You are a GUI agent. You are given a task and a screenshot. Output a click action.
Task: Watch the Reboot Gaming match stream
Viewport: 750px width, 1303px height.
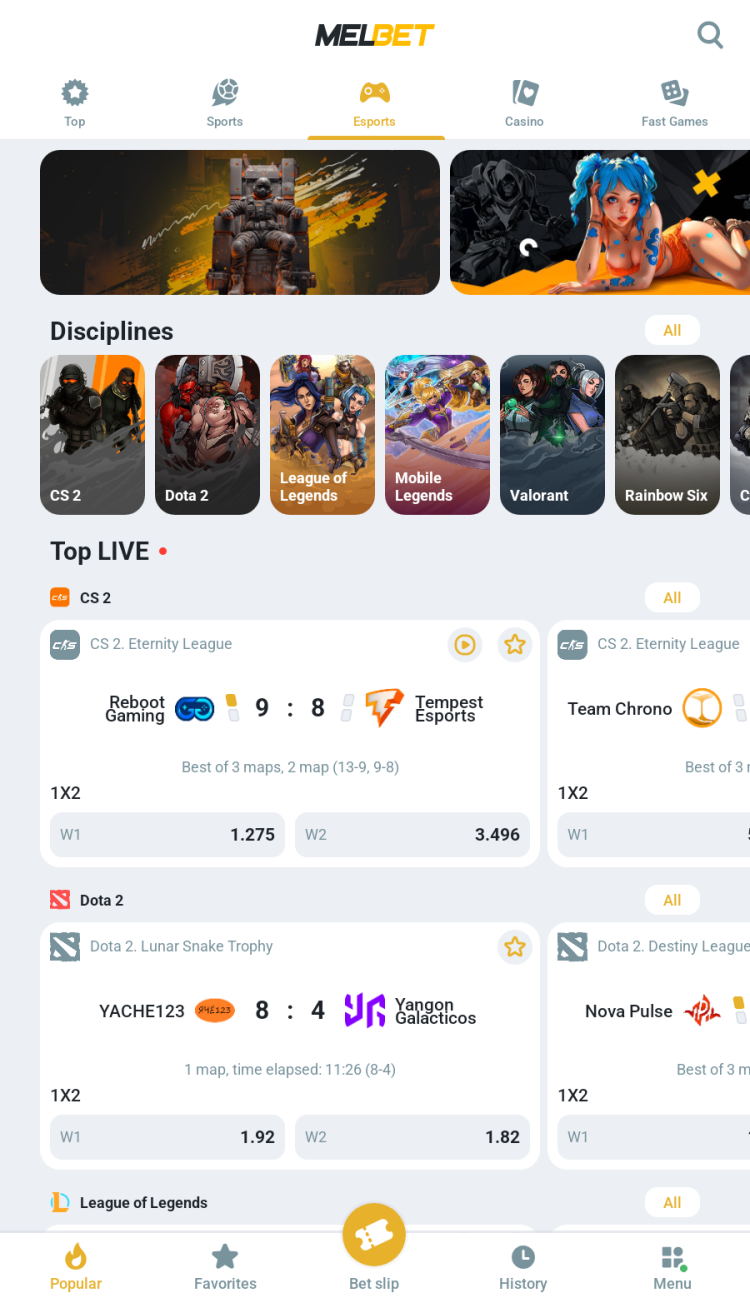(x=465, y=645)
